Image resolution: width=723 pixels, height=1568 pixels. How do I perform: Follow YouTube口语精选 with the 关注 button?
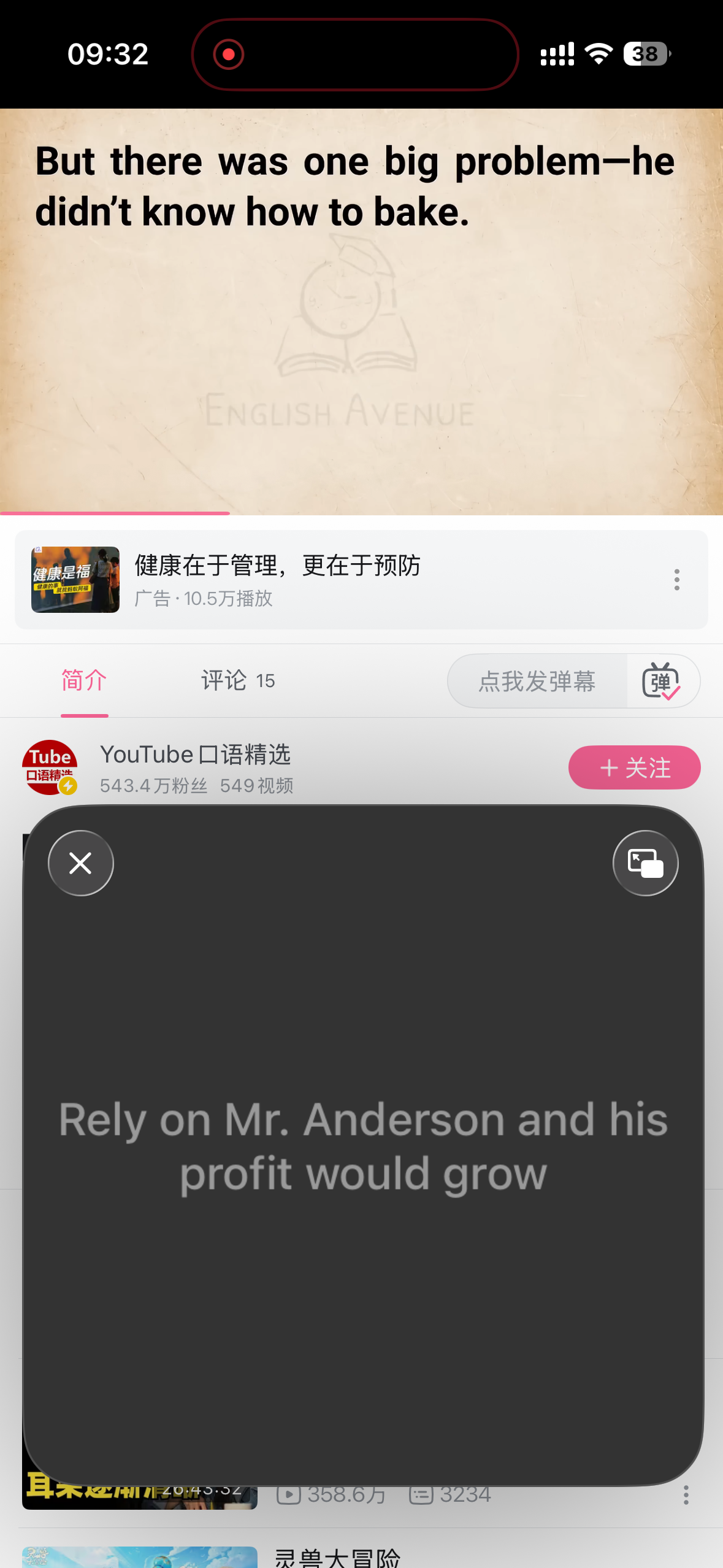(634, 767)
